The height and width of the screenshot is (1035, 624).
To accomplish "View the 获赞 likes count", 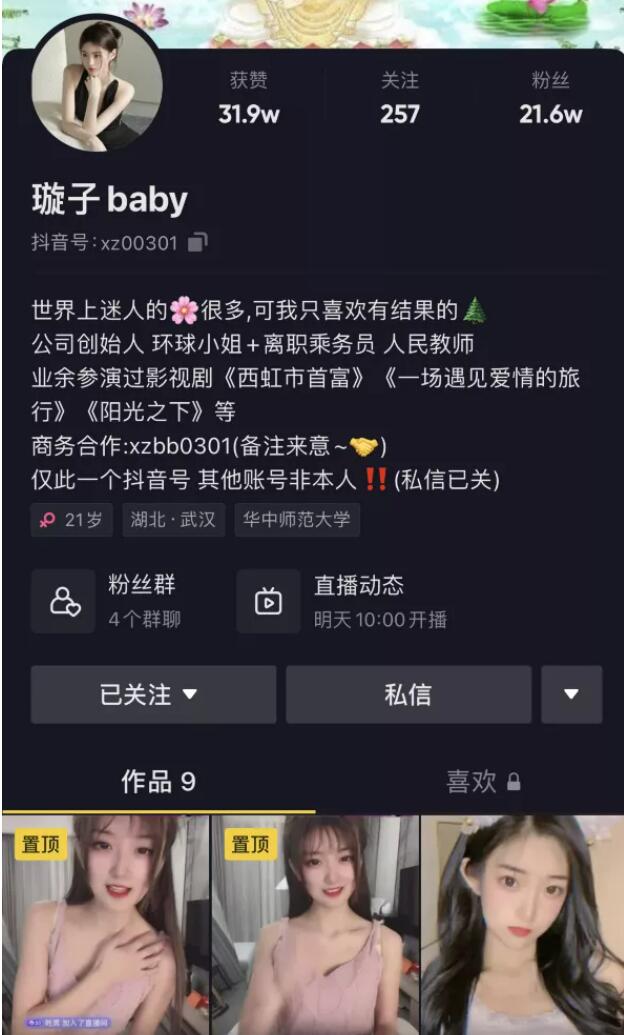I will (248, 99).
